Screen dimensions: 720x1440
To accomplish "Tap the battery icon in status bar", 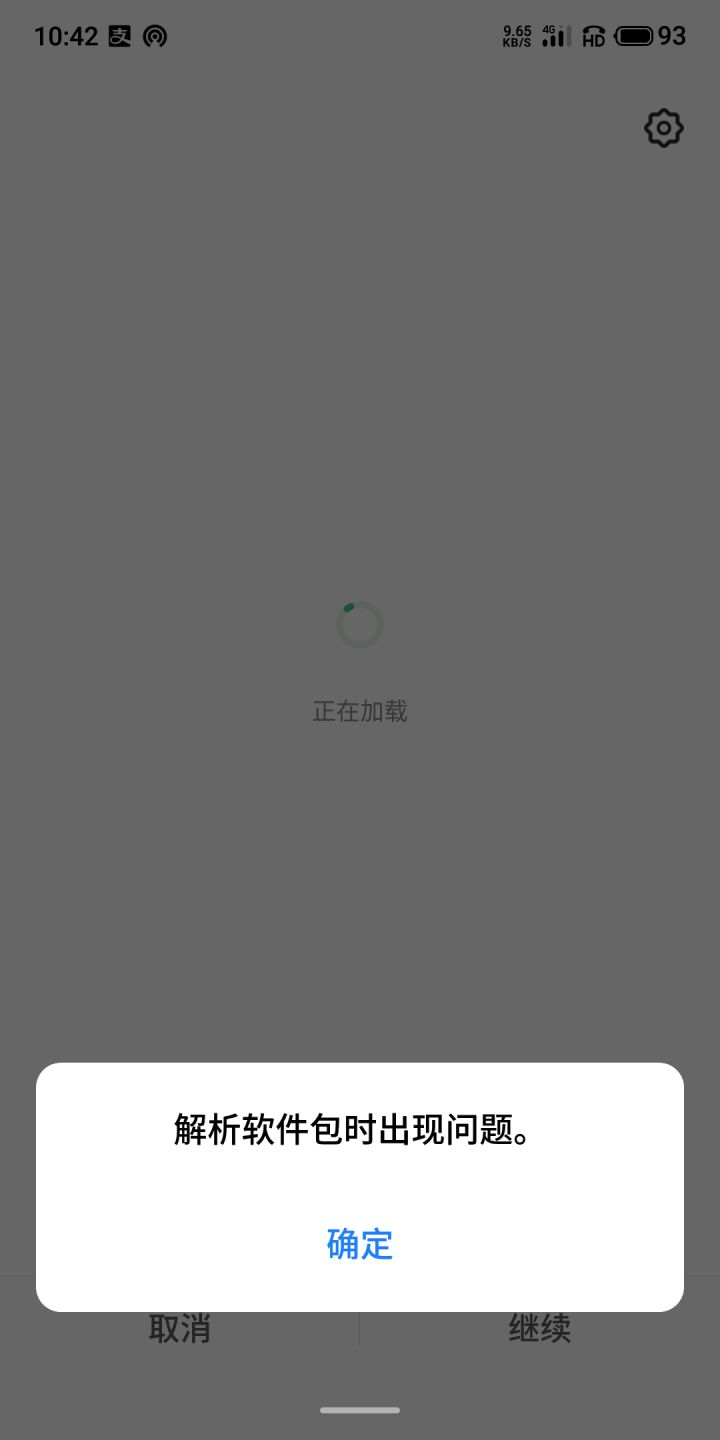I will point(636,35).
